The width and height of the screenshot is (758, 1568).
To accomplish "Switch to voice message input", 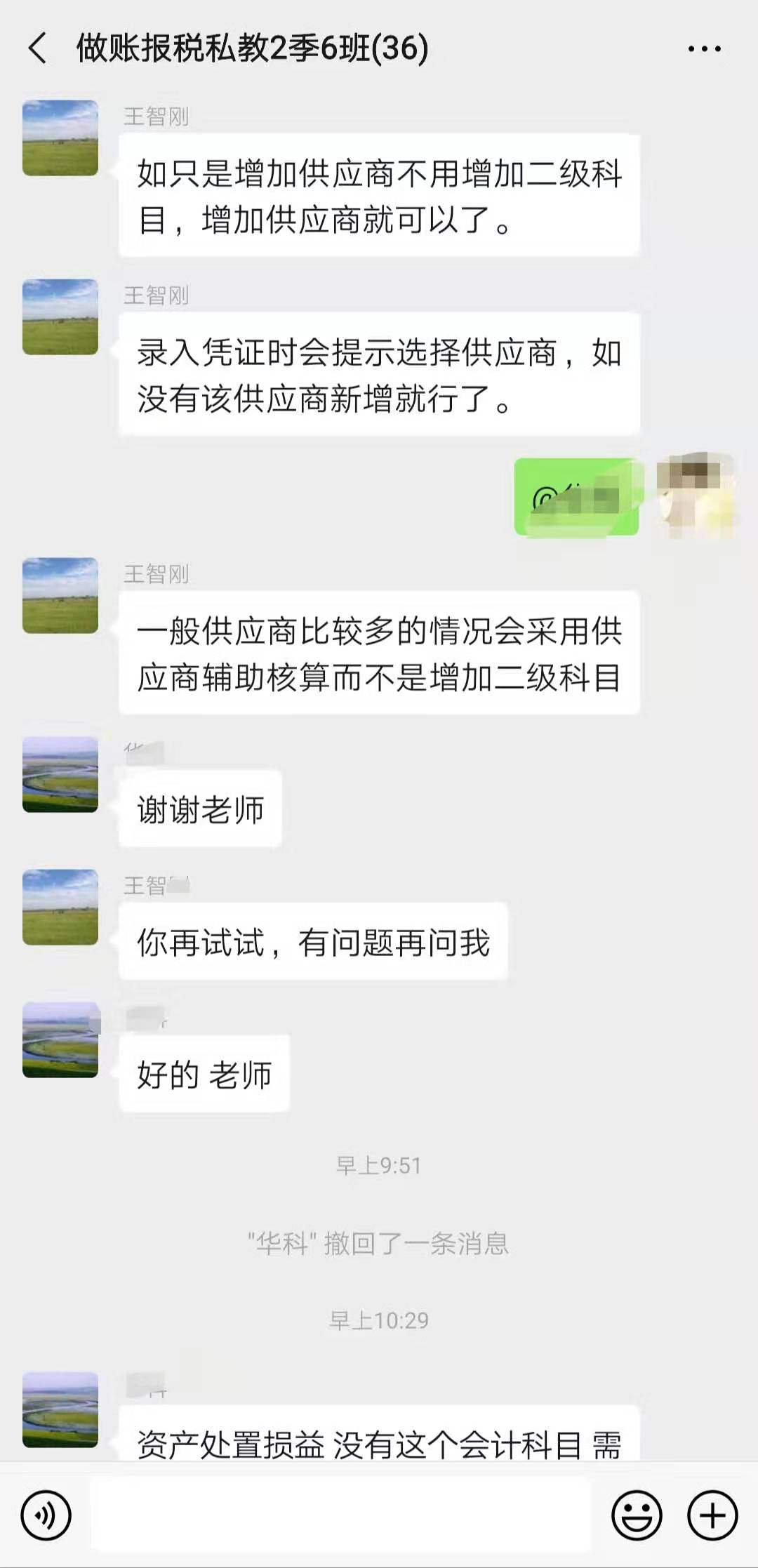I will (46, 1515).
